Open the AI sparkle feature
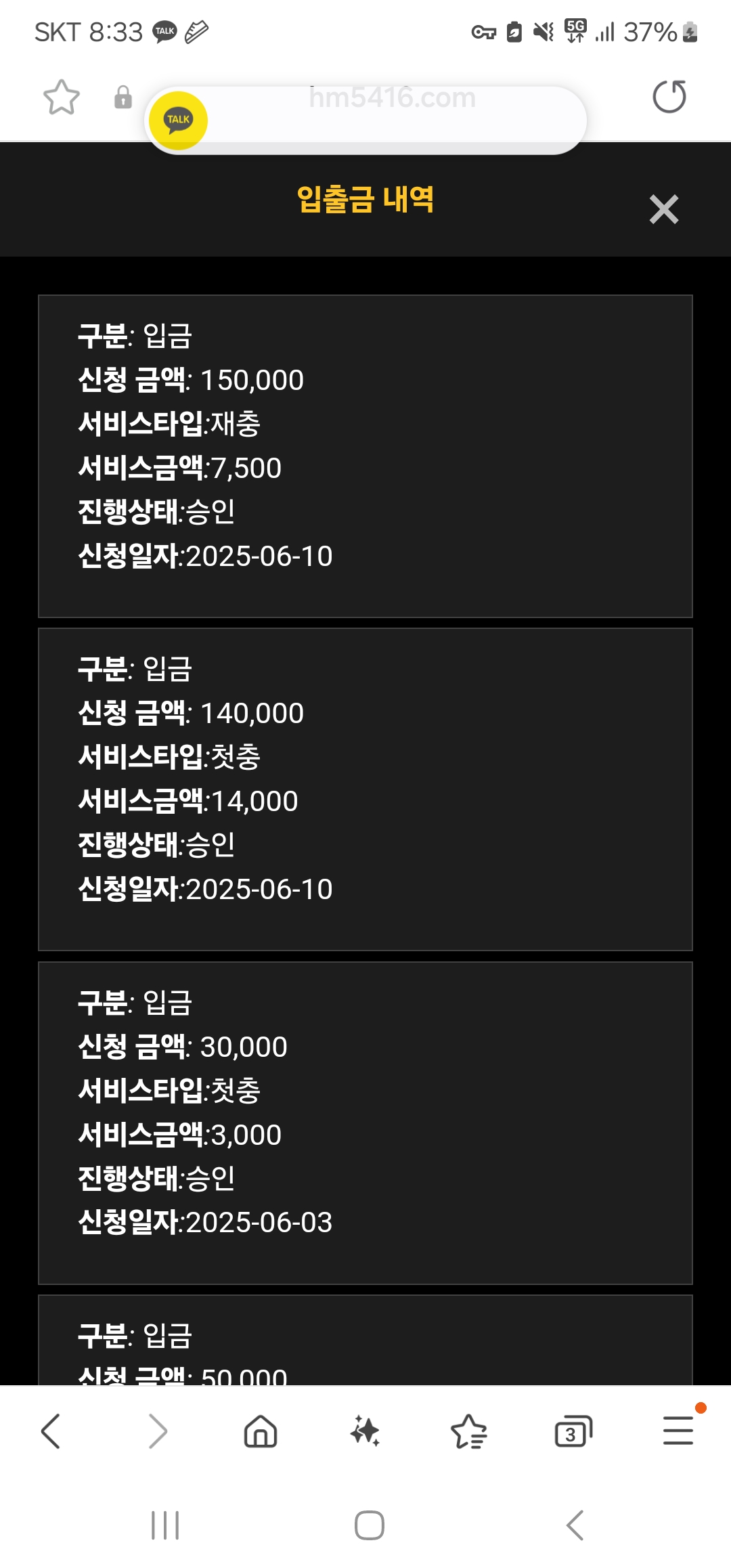 click(x=365, y=1431)
